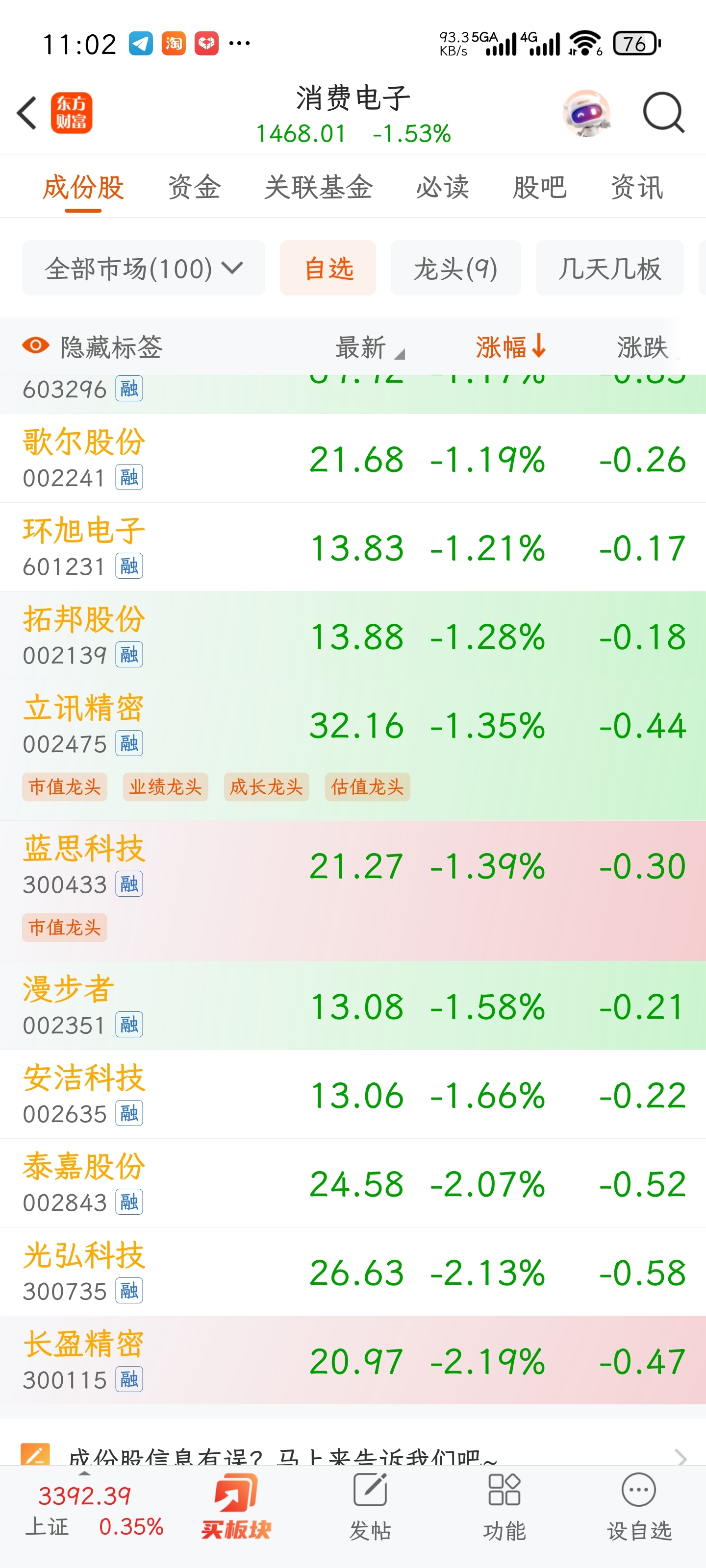The width and height of the screenshot is (706, 1568).
Task: Open the search magnifier icon
Action: (x=663, y=113)
